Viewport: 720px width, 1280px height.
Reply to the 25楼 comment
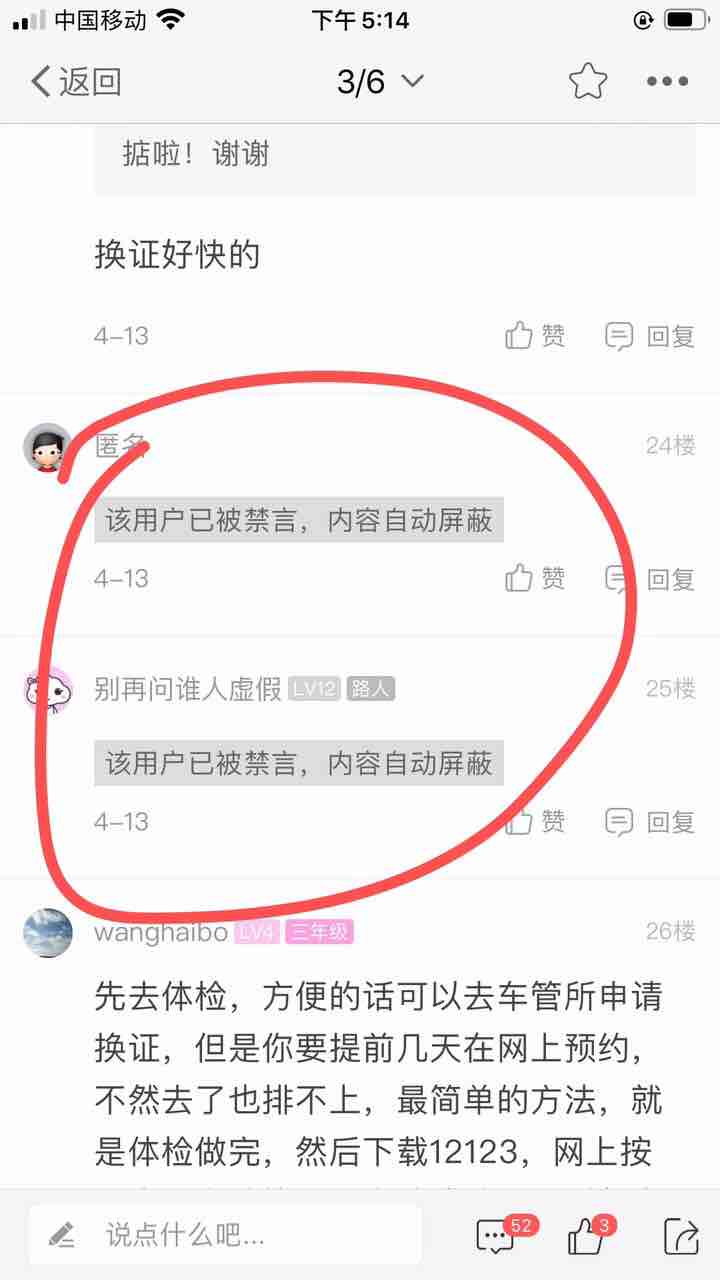[650, 821]
